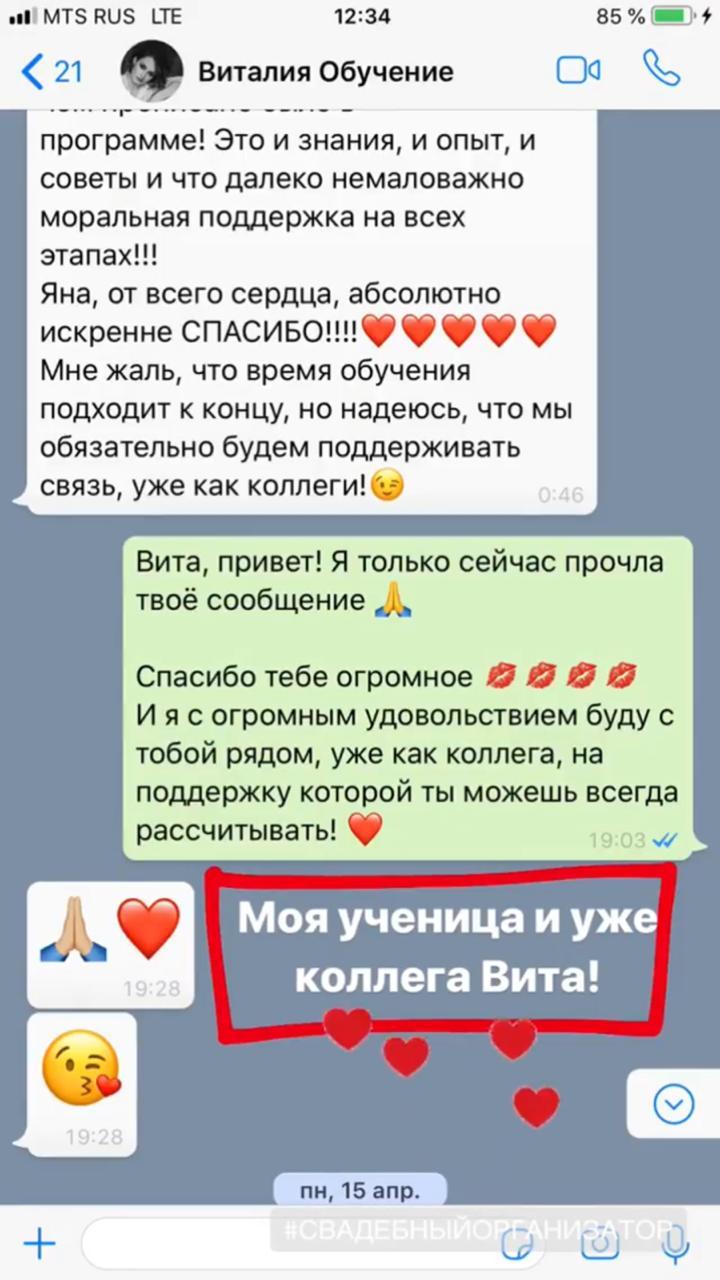Image resolution: width=720 pixels, height=1280 pixels.
Task: Go back to the chat list
Action: (50, 72)
